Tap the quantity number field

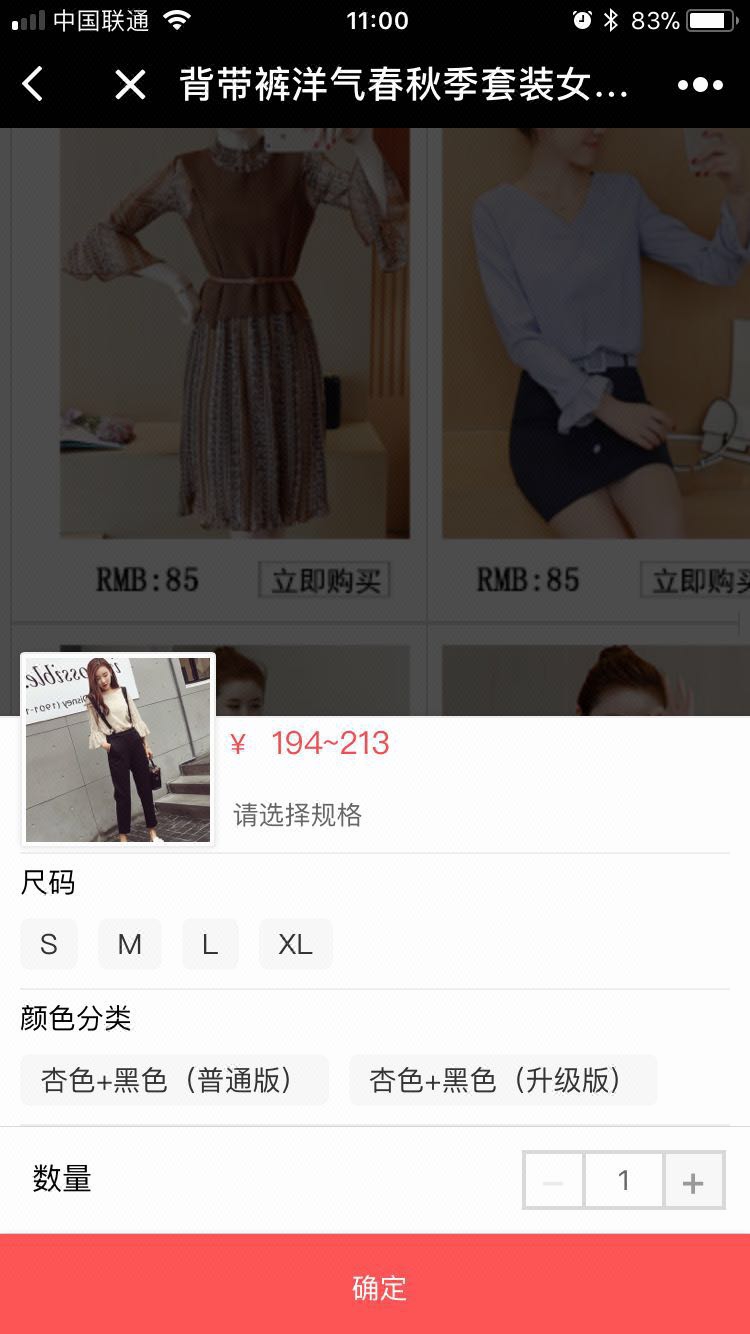click(623, 1182)
